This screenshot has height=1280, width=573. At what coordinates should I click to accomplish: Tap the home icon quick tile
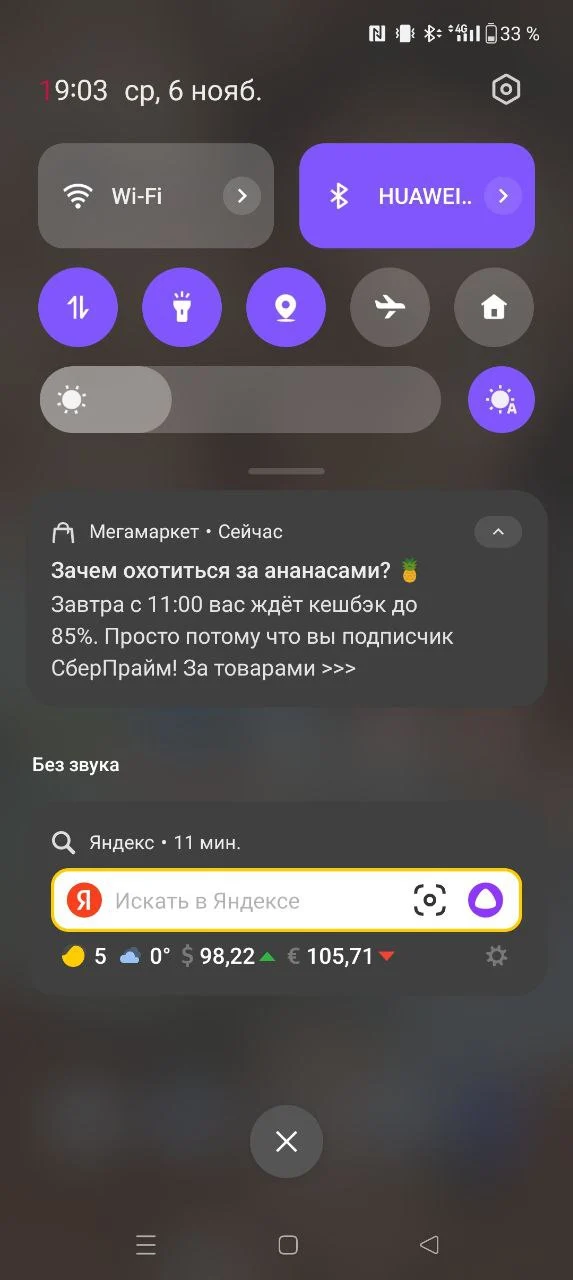494,308
